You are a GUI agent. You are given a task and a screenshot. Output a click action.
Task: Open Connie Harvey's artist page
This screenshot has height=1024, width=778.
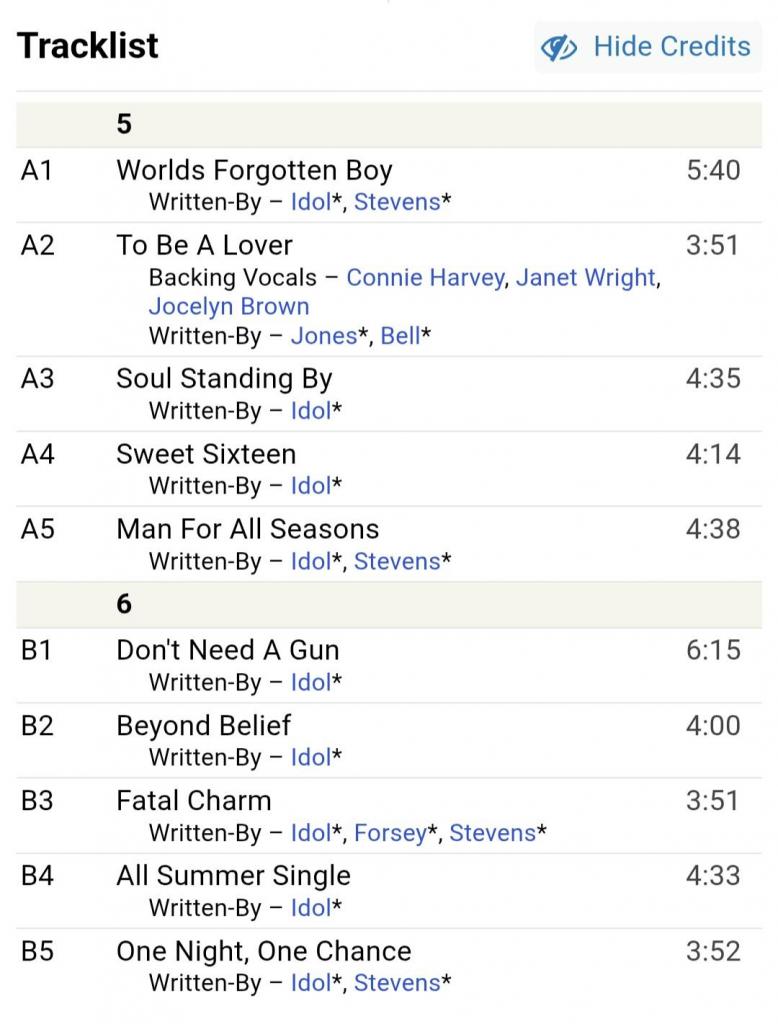click(x=424, y=278)
